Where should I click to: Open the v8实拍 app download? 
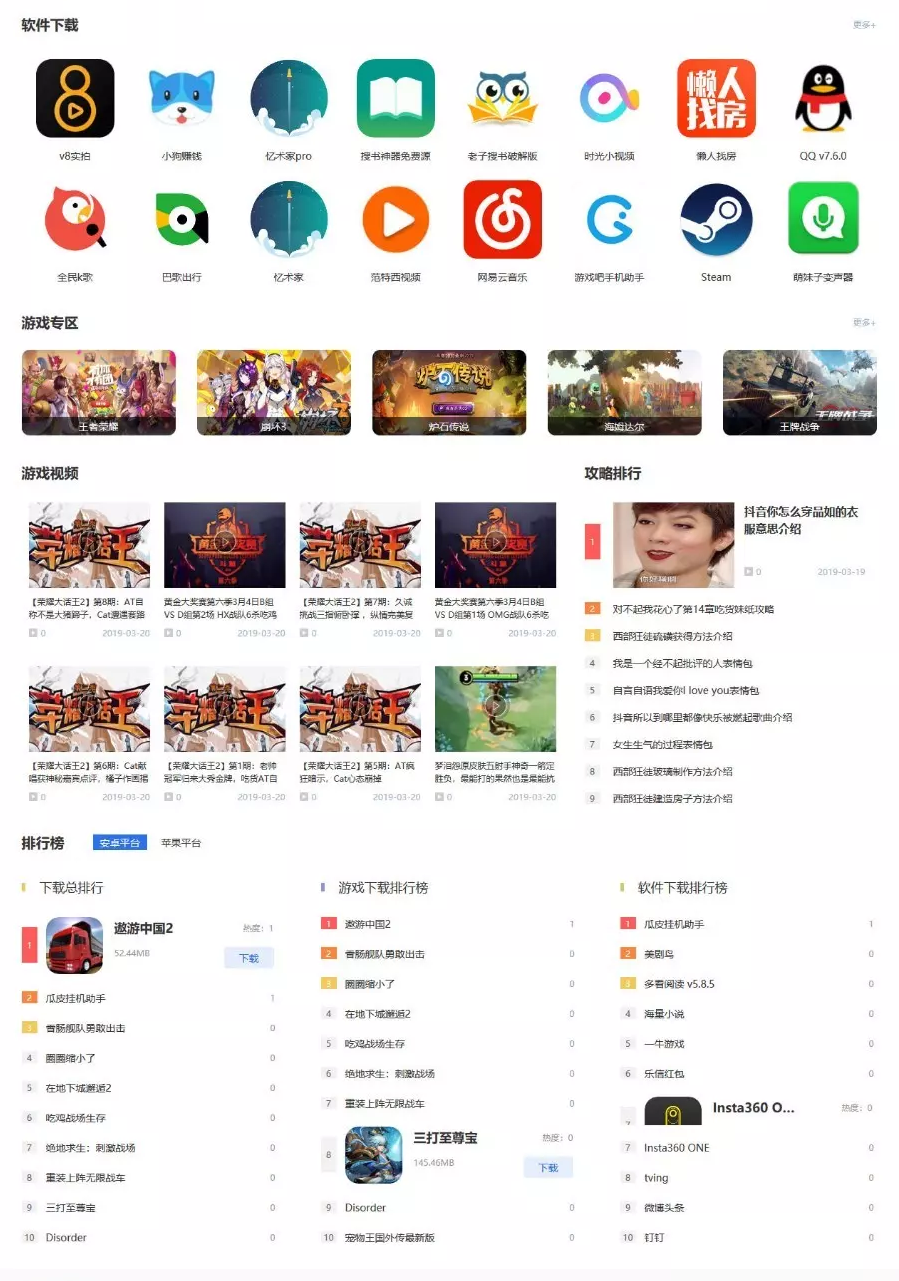point(75,98)
